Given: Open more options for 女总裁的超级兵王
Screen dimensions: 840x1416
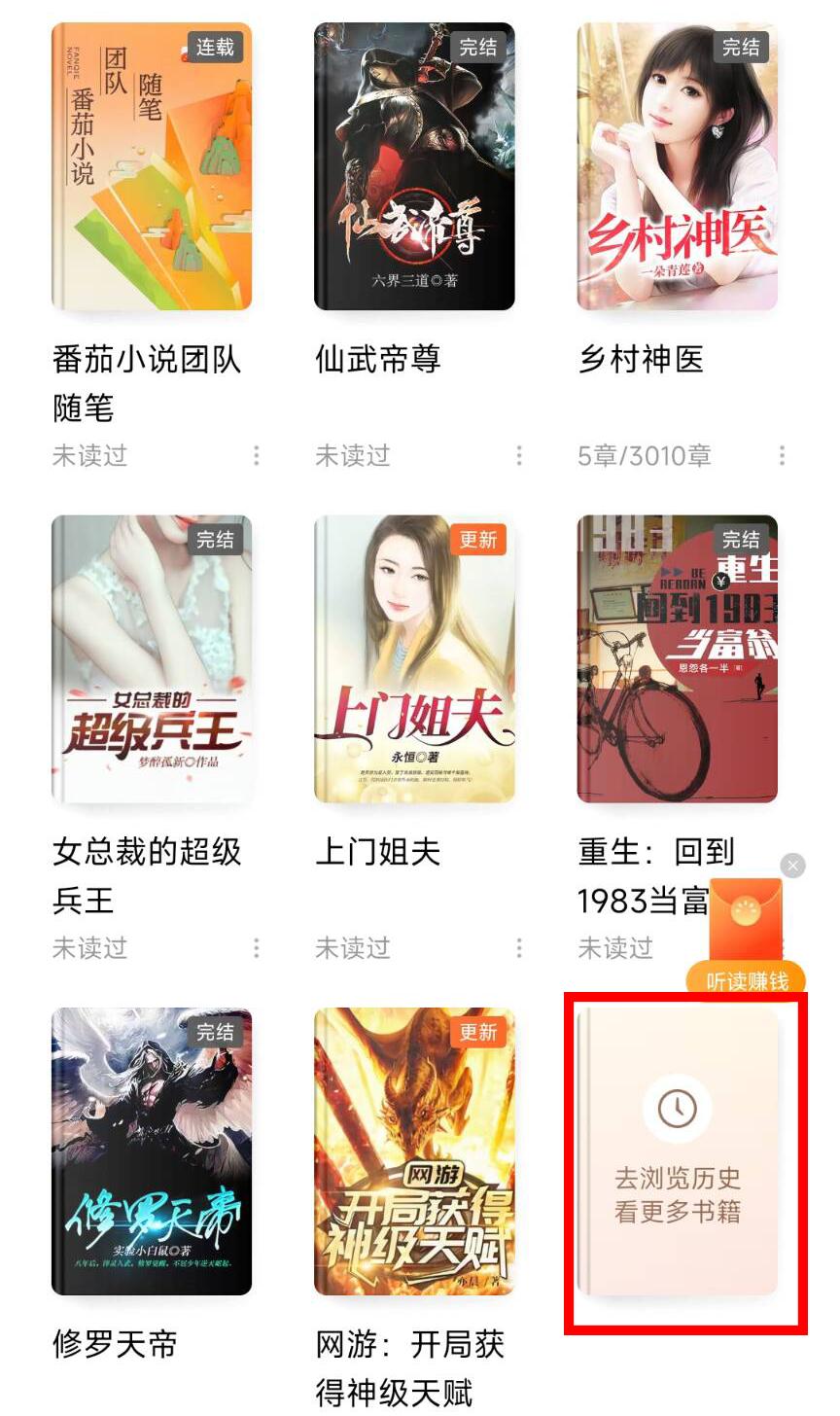Looking at the screenshot, I should (257, 947).
